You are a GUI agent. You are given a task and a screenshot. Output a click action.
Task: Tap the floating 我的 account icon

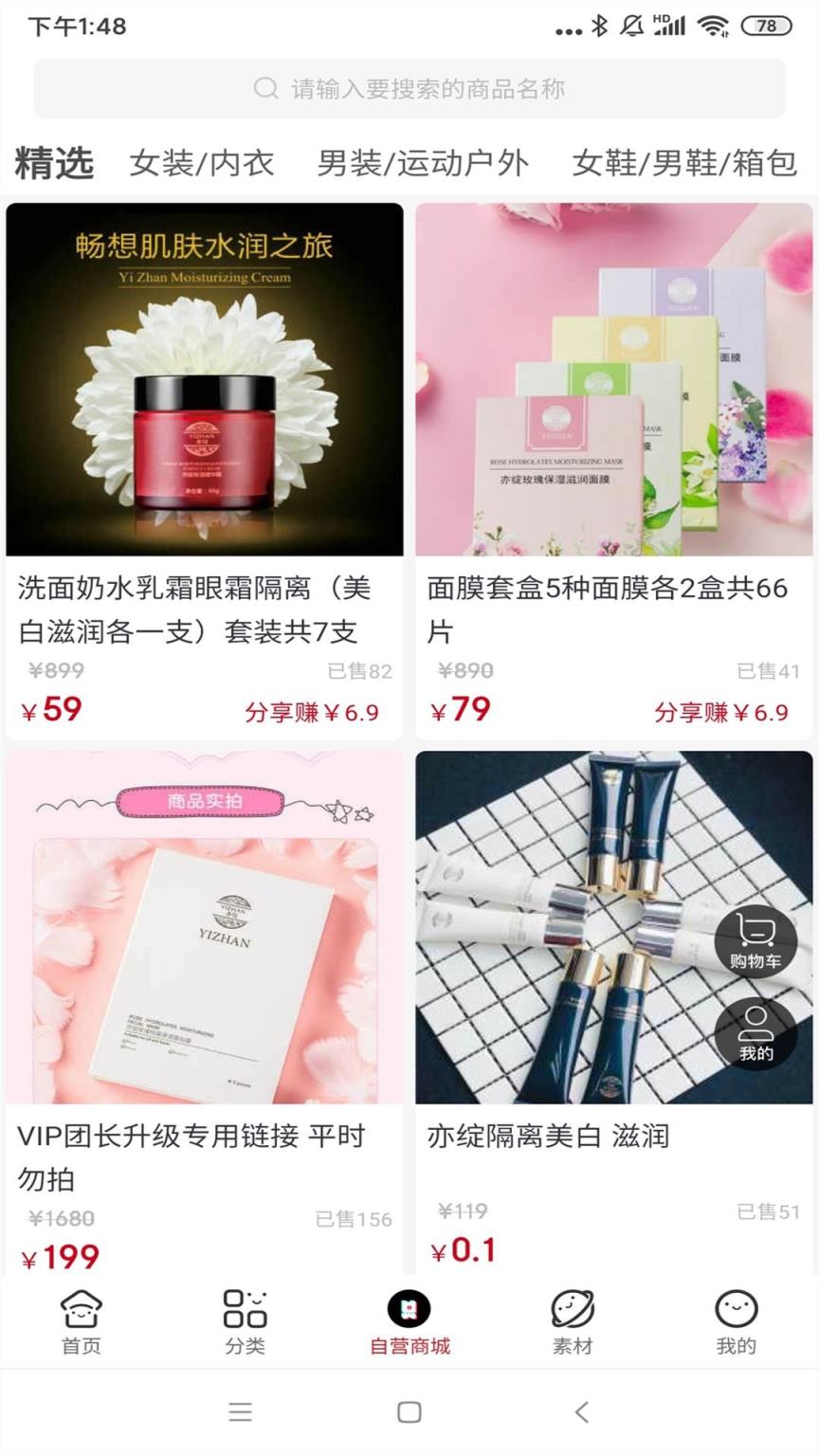point(754,1033)
